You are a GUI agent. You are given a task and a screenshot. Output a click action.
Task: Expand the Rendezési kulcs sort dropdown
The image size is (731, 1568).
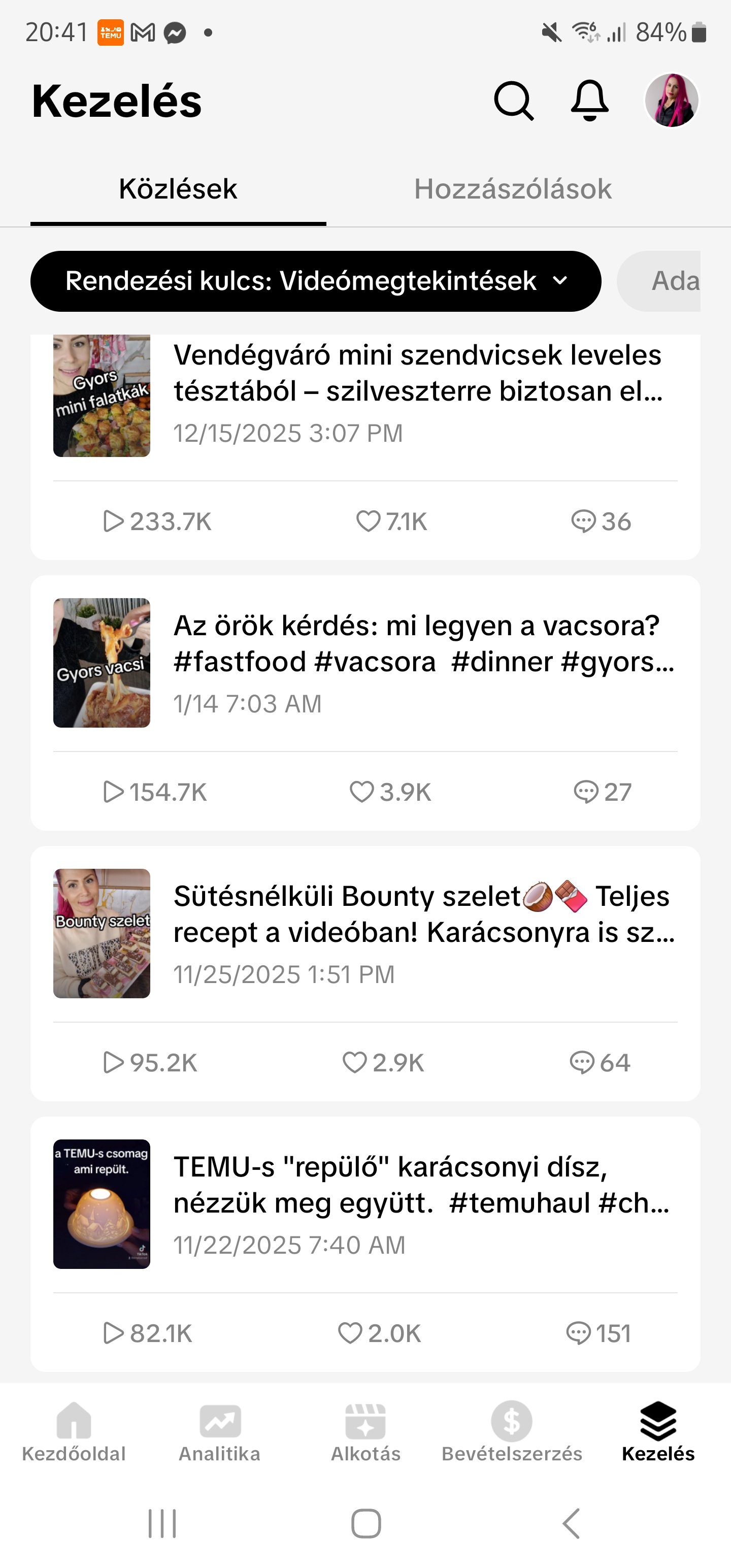pyautogui.click(x=315, y=281)
